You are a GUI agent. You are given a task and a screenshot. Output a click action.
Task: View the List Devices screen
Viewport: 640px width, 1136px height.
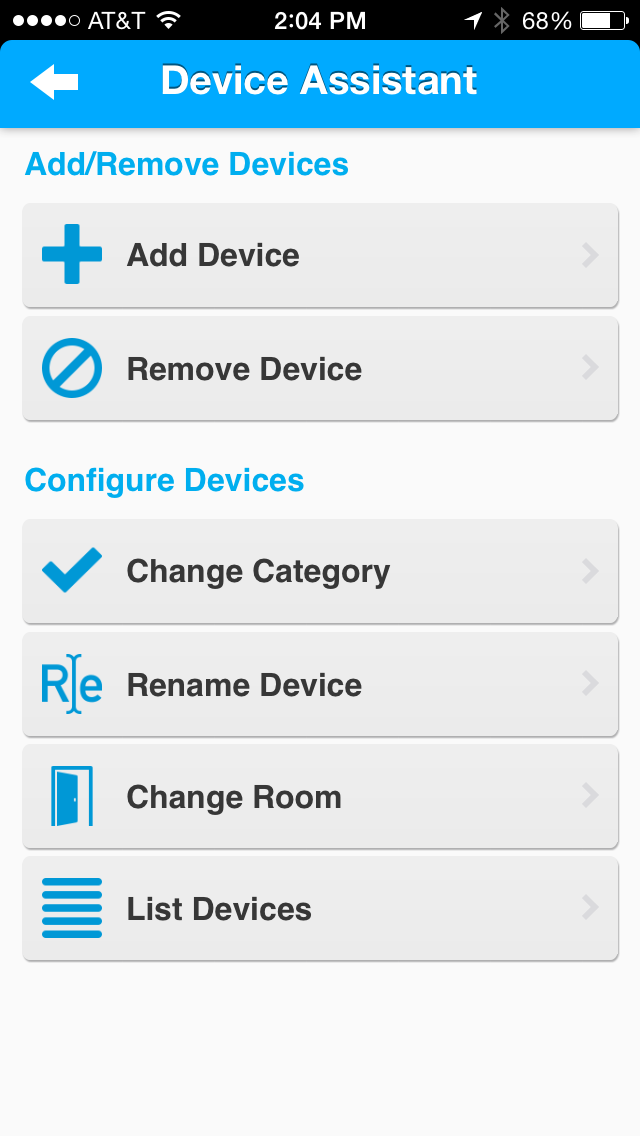[320, 909]
